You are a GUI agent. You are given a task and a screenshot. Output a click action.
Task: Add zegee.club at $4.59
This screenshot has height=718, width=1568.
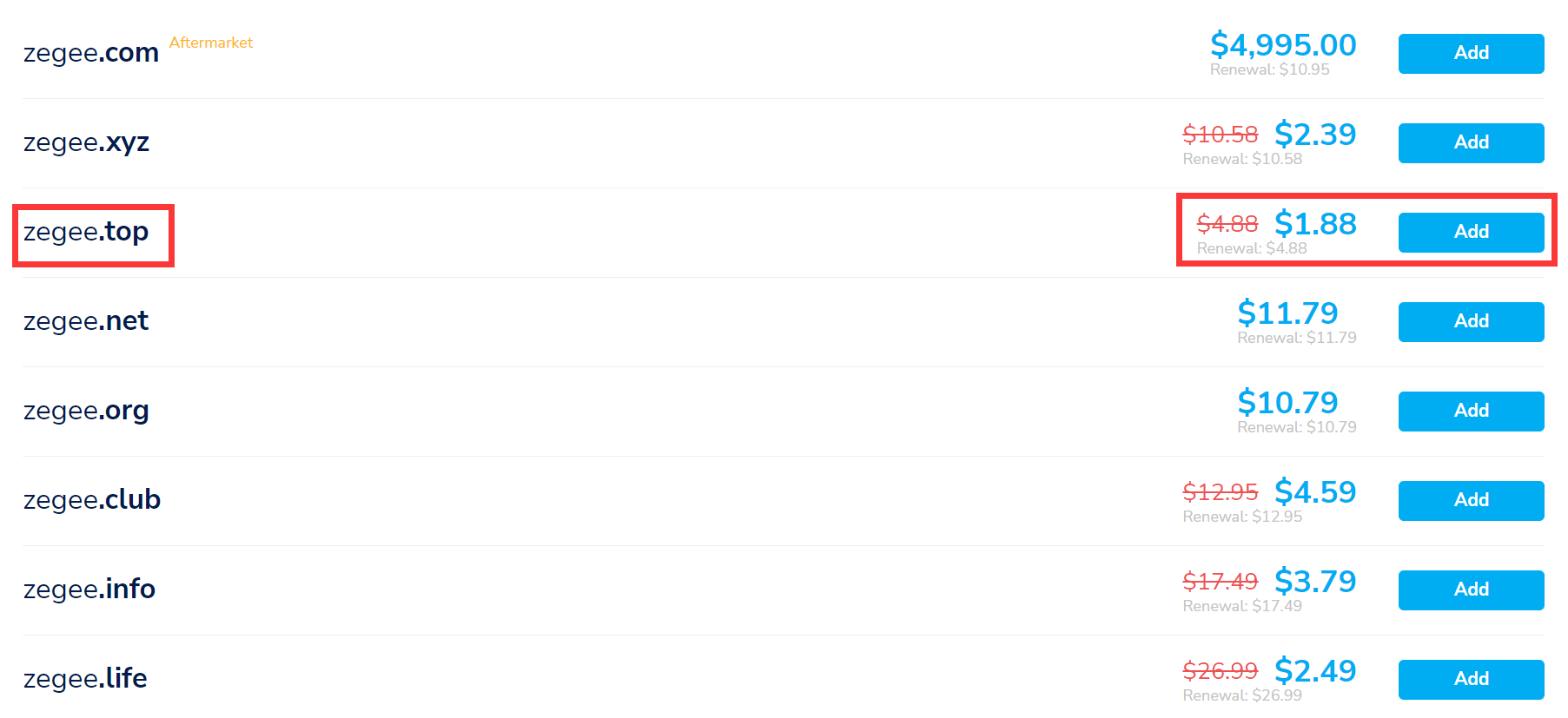coord(1470,500)
